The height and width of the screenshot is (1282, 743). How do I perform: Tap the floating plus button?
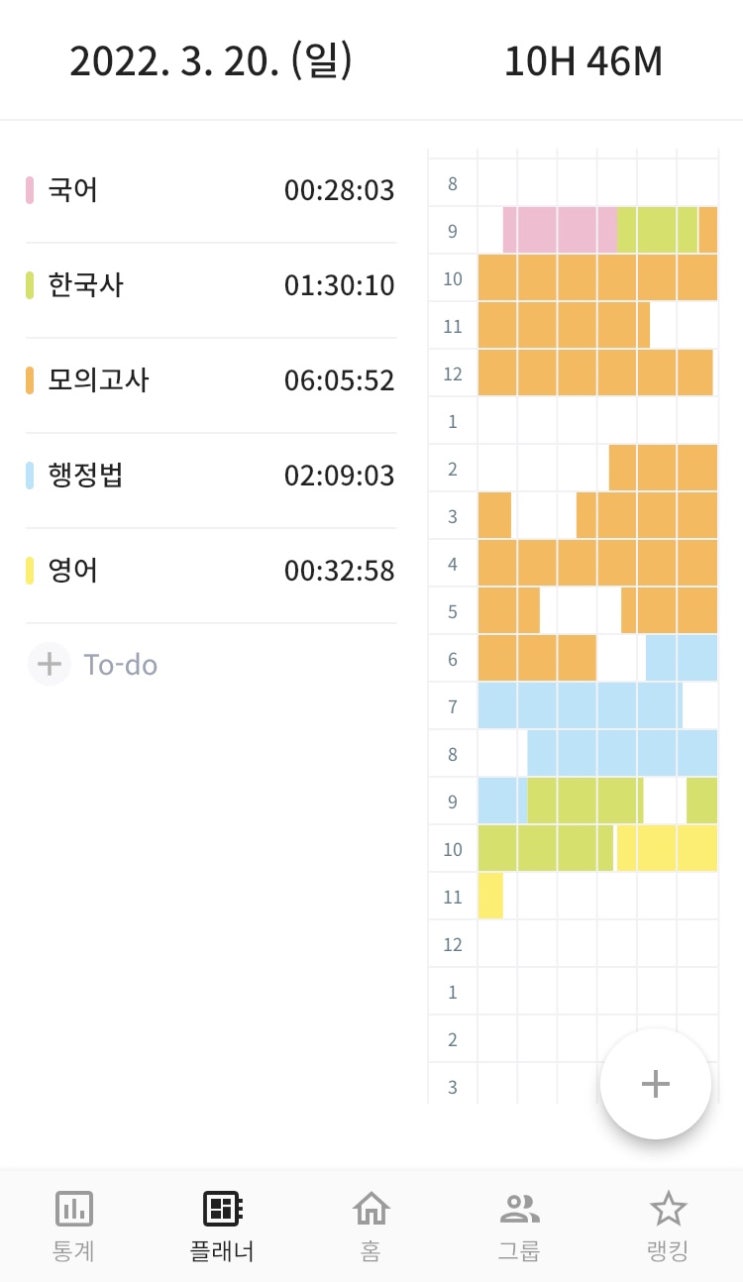[x=655, y=1084]
